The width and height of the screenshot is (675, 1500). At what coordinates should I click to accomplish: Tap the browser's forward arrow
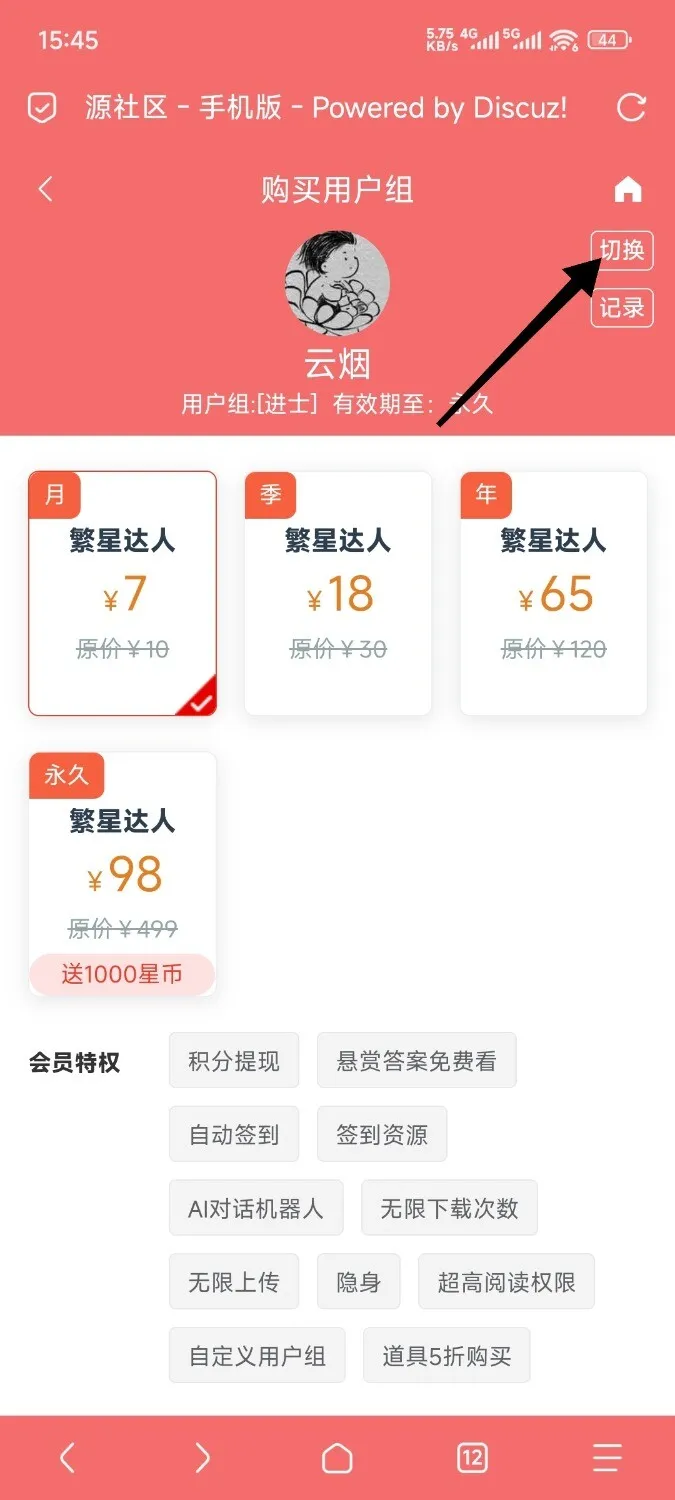click(203, 1457)
